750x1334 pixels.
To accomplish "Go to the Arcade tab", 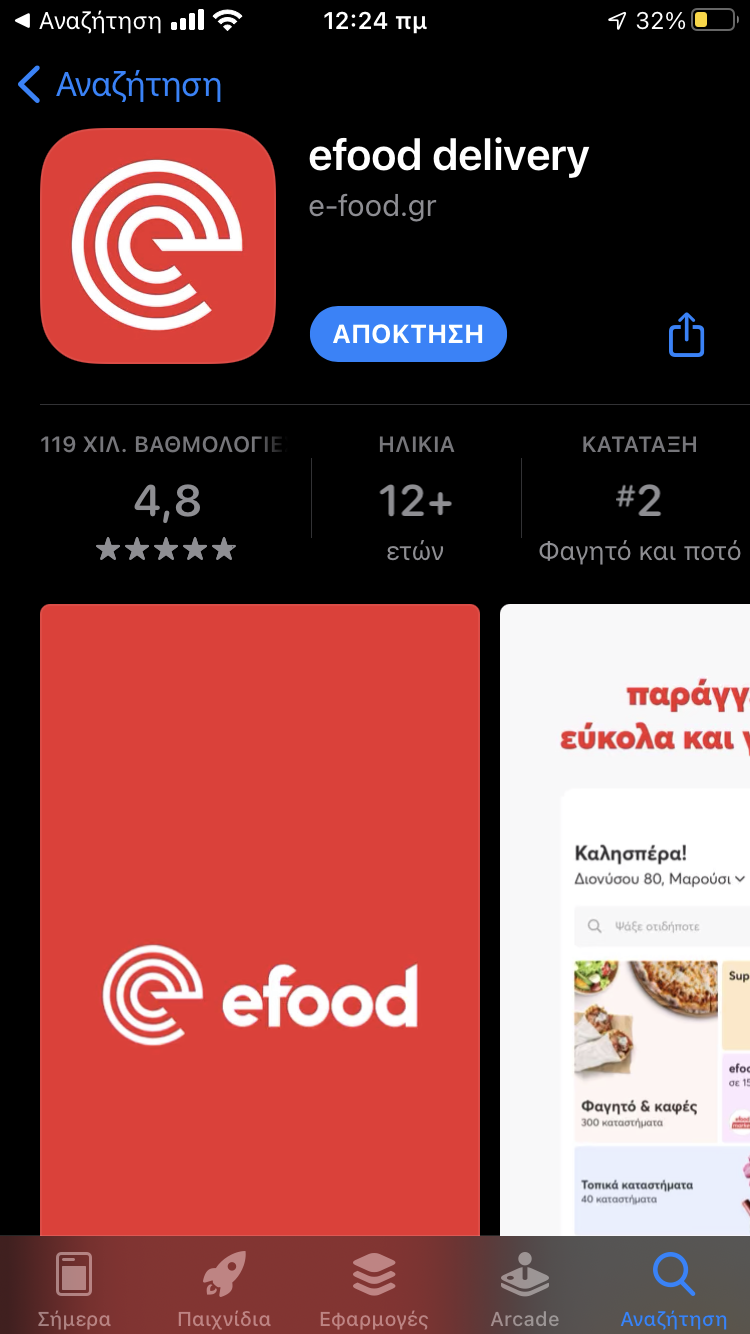I will (524, 1288).
